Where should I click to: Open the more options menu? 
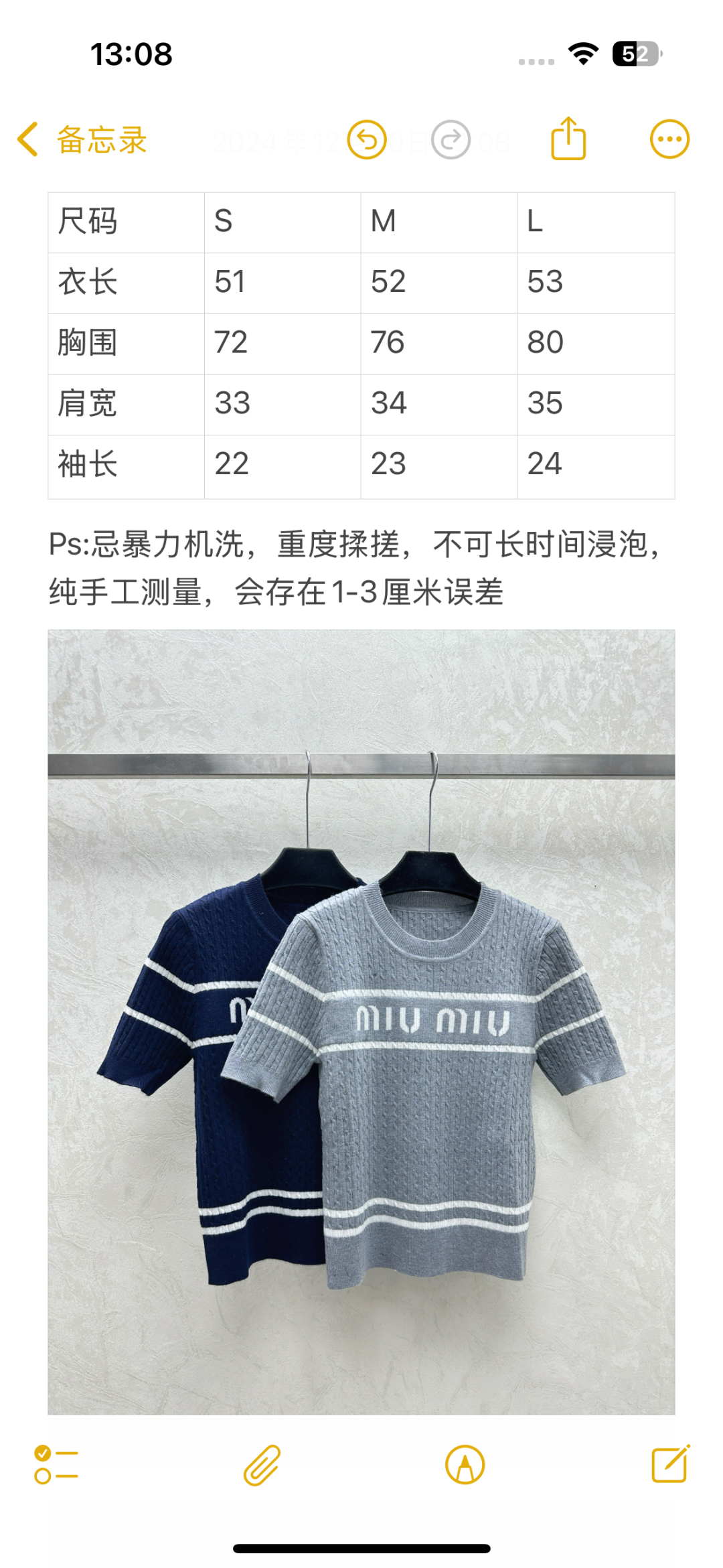669,139
